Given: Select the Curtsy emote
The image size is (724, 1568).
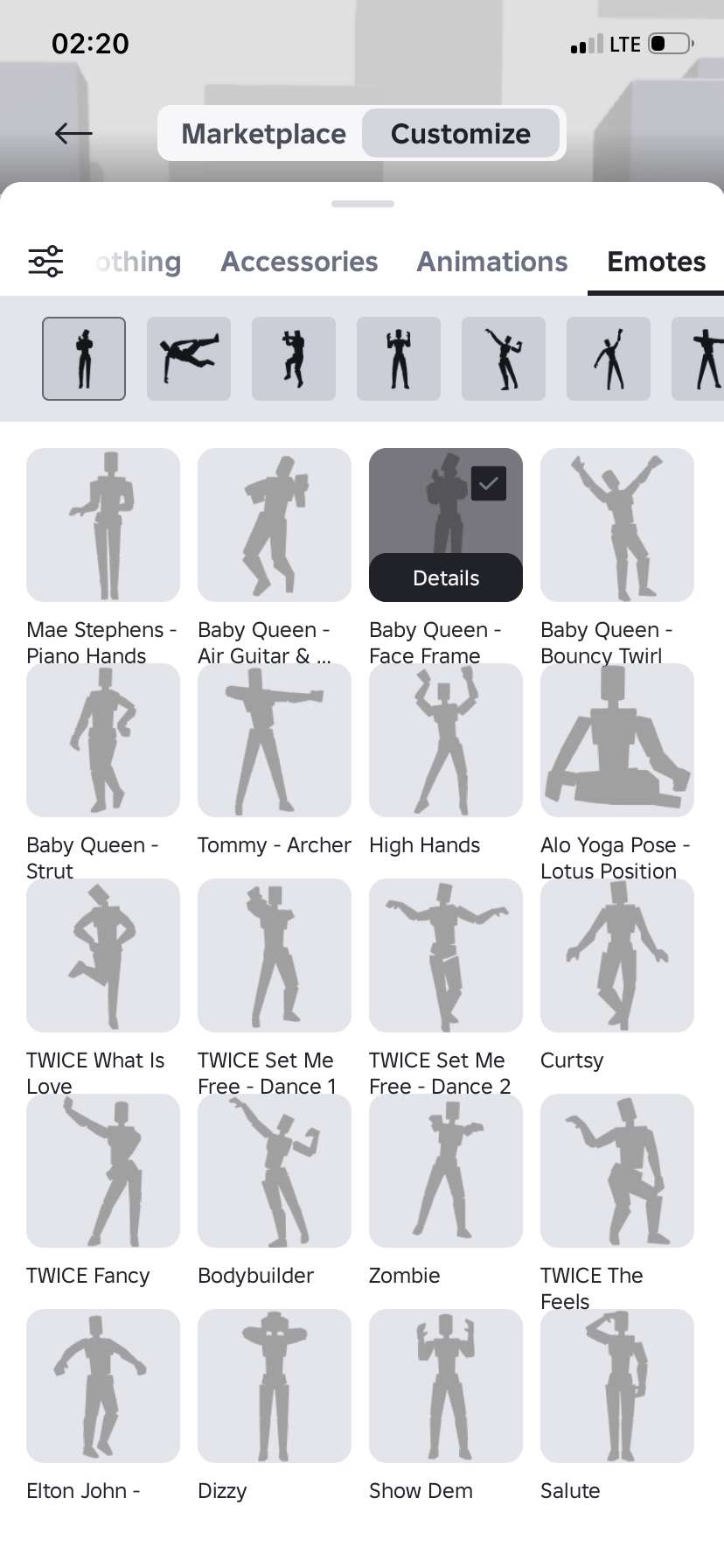Looking at the screenshot, I should pyautogui.click(x=617, y=955).
